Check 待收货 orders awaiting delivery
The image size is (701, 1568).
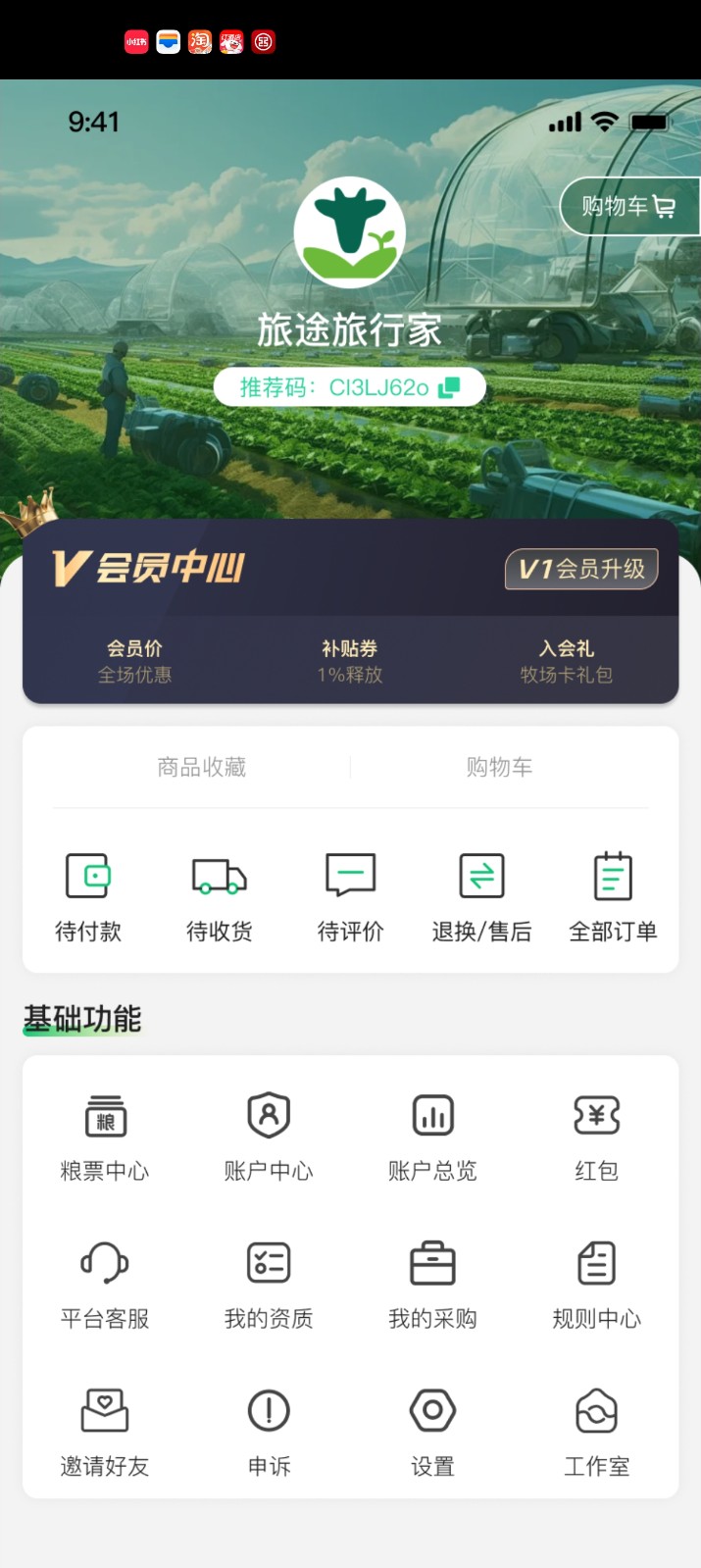pyautogui.click(x=220, y=896)
